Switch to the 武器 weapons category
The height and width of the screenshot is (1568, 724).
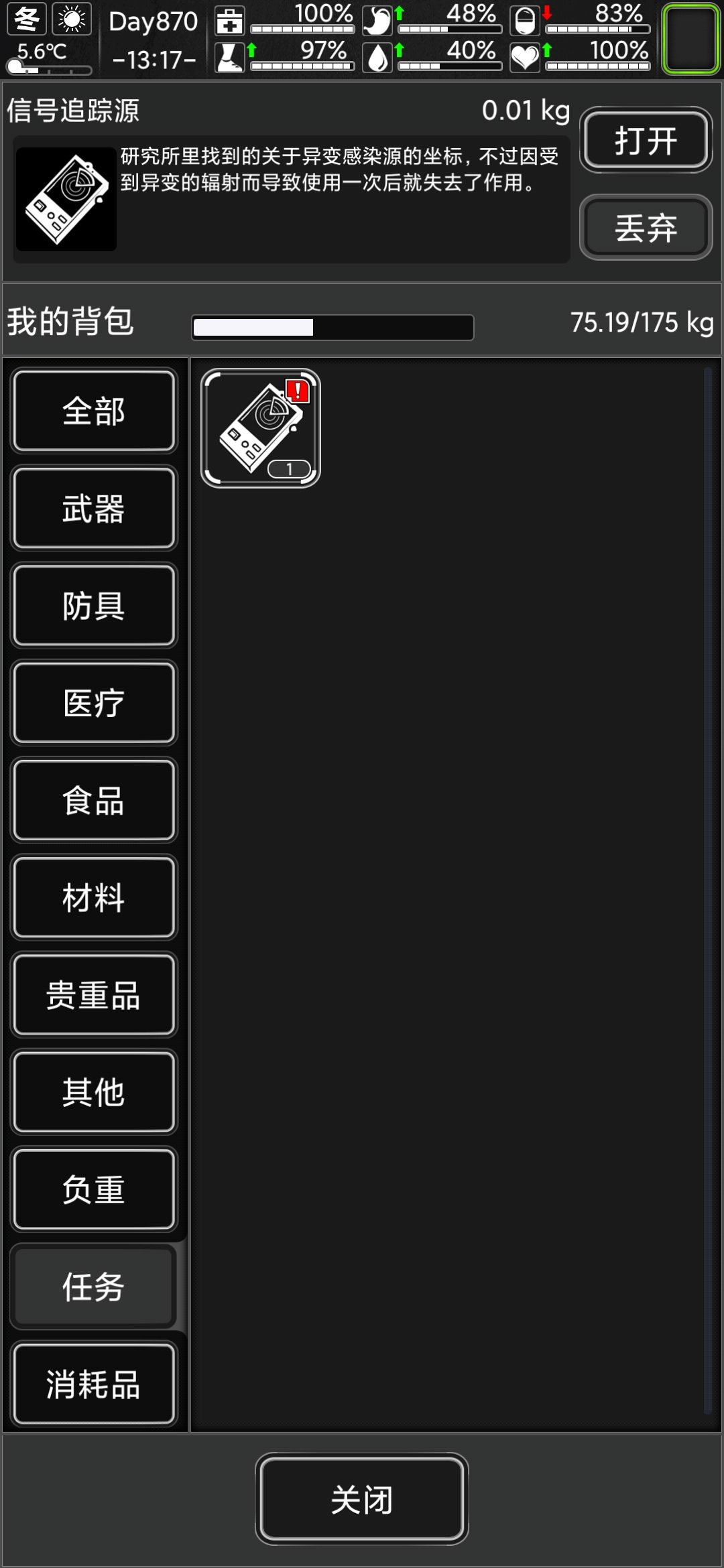point(94,509)
